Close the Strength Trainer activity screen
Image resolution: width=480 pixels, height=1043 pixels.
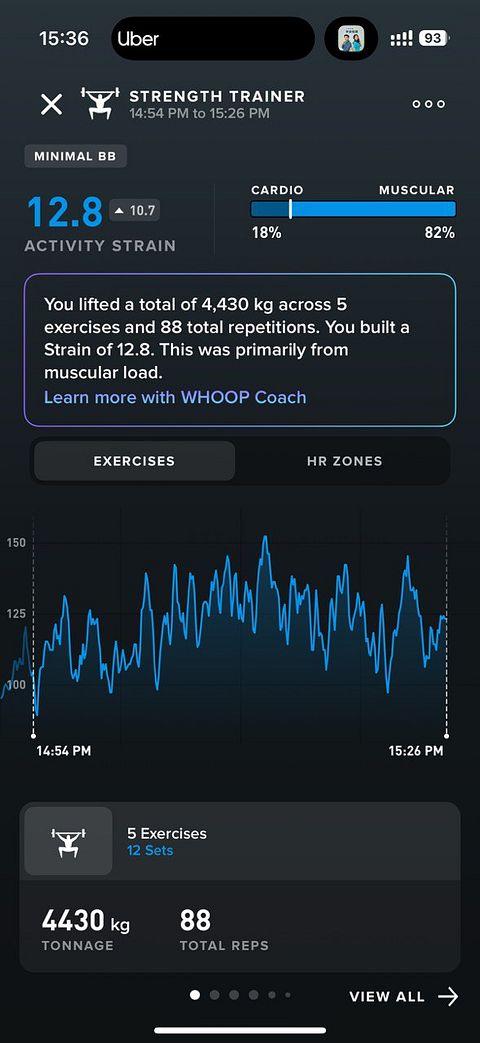[x=52, y=104]
